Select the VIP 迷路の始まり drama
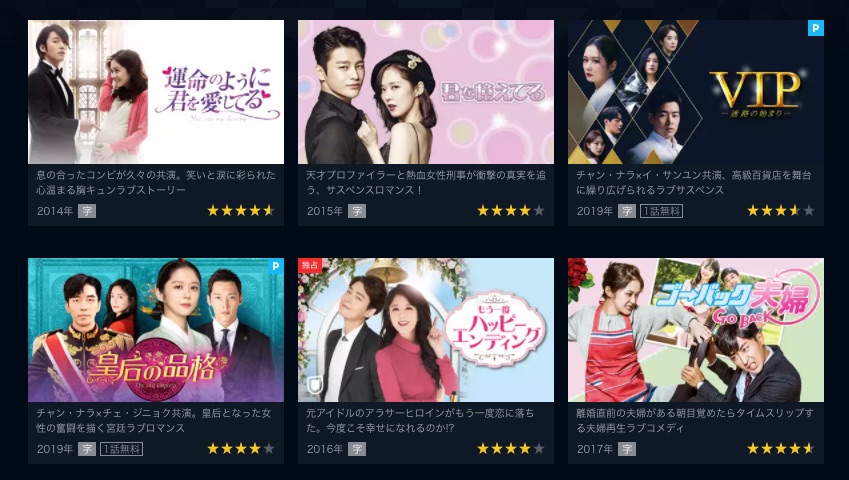 pos(695,92)
